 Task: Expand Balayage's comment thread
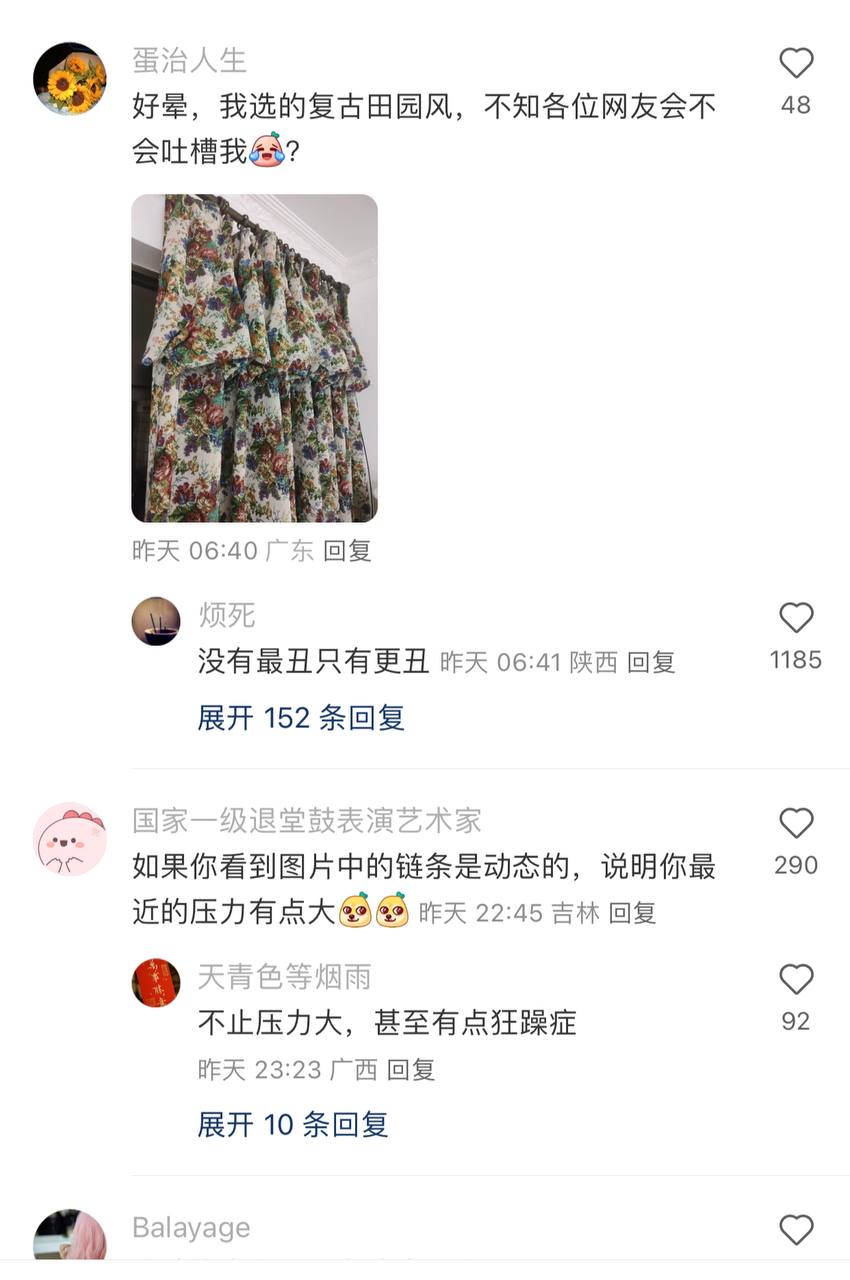(x=190, y=1227)
